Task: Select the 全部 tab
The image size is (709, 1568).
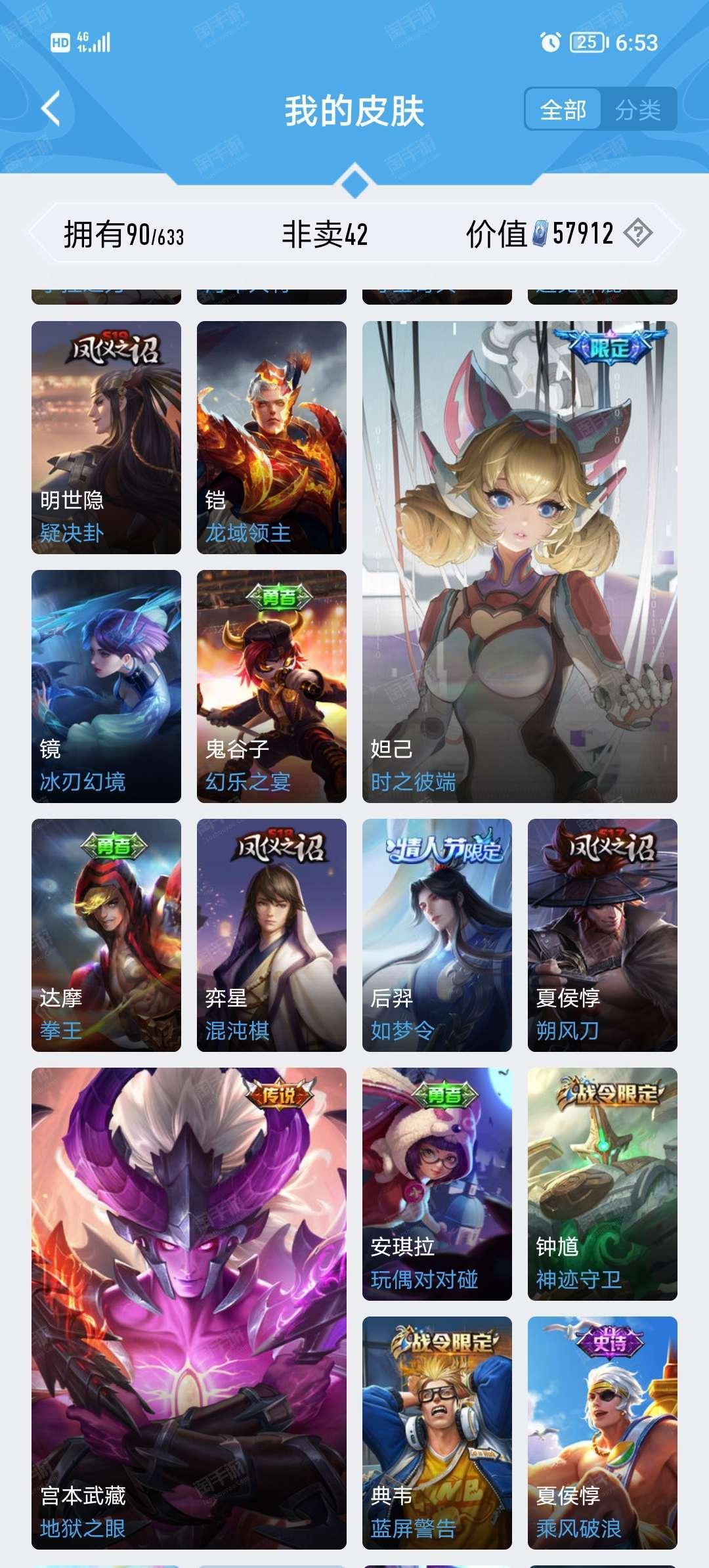Action: coord(563,110)
